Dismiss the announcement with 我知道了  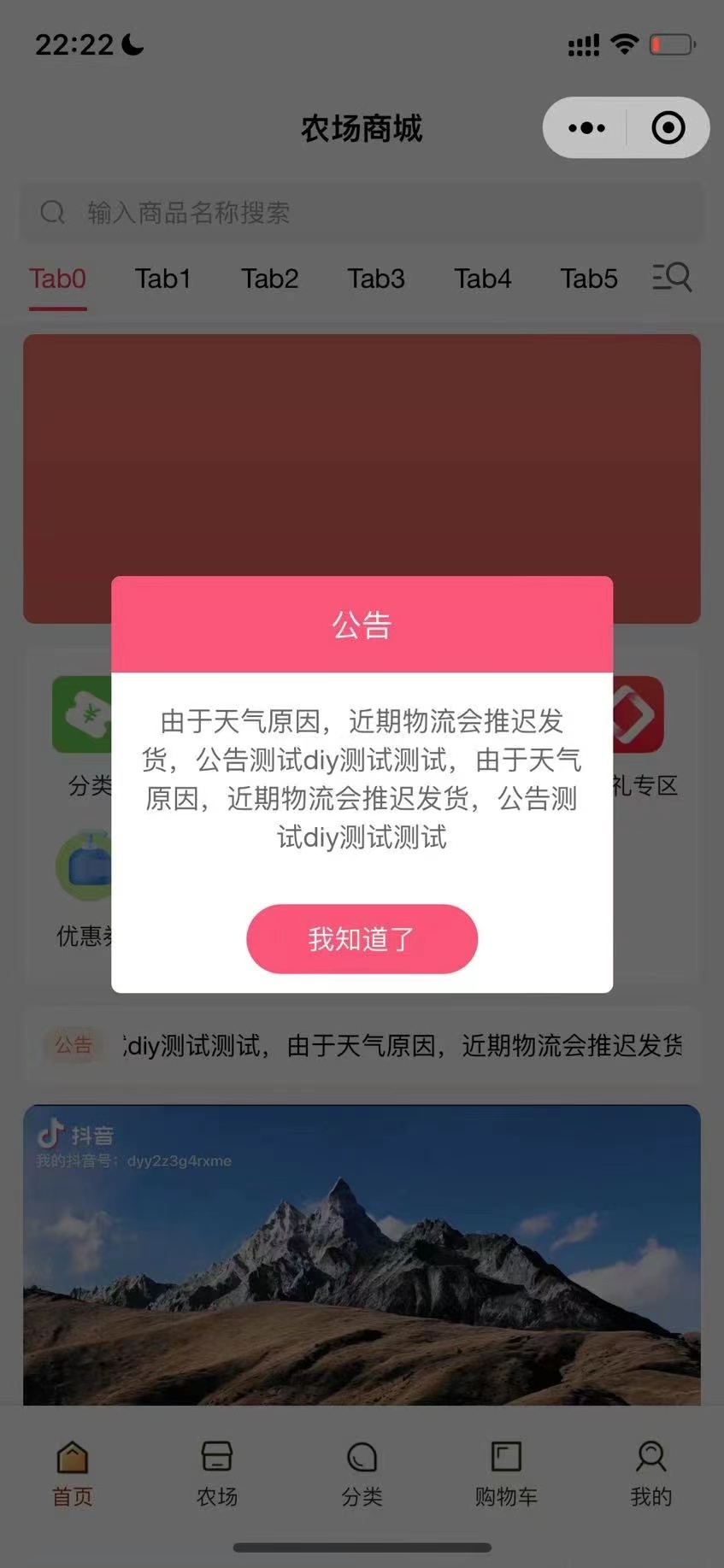coord(362,938)
